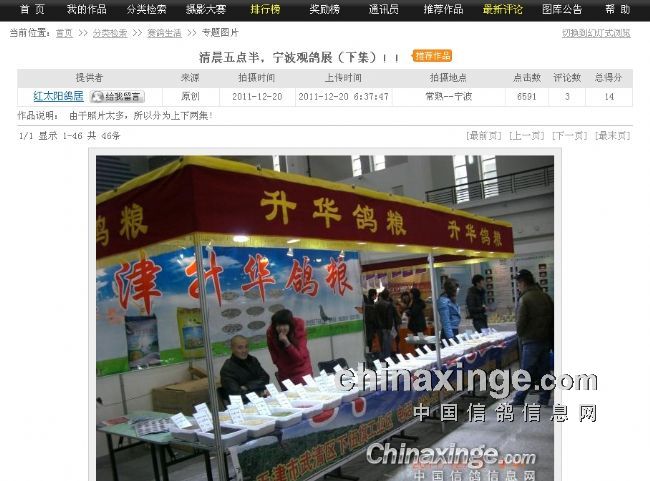
Task: Open contributor 红太阳鸽居's profile link
Action: point(58,97)
